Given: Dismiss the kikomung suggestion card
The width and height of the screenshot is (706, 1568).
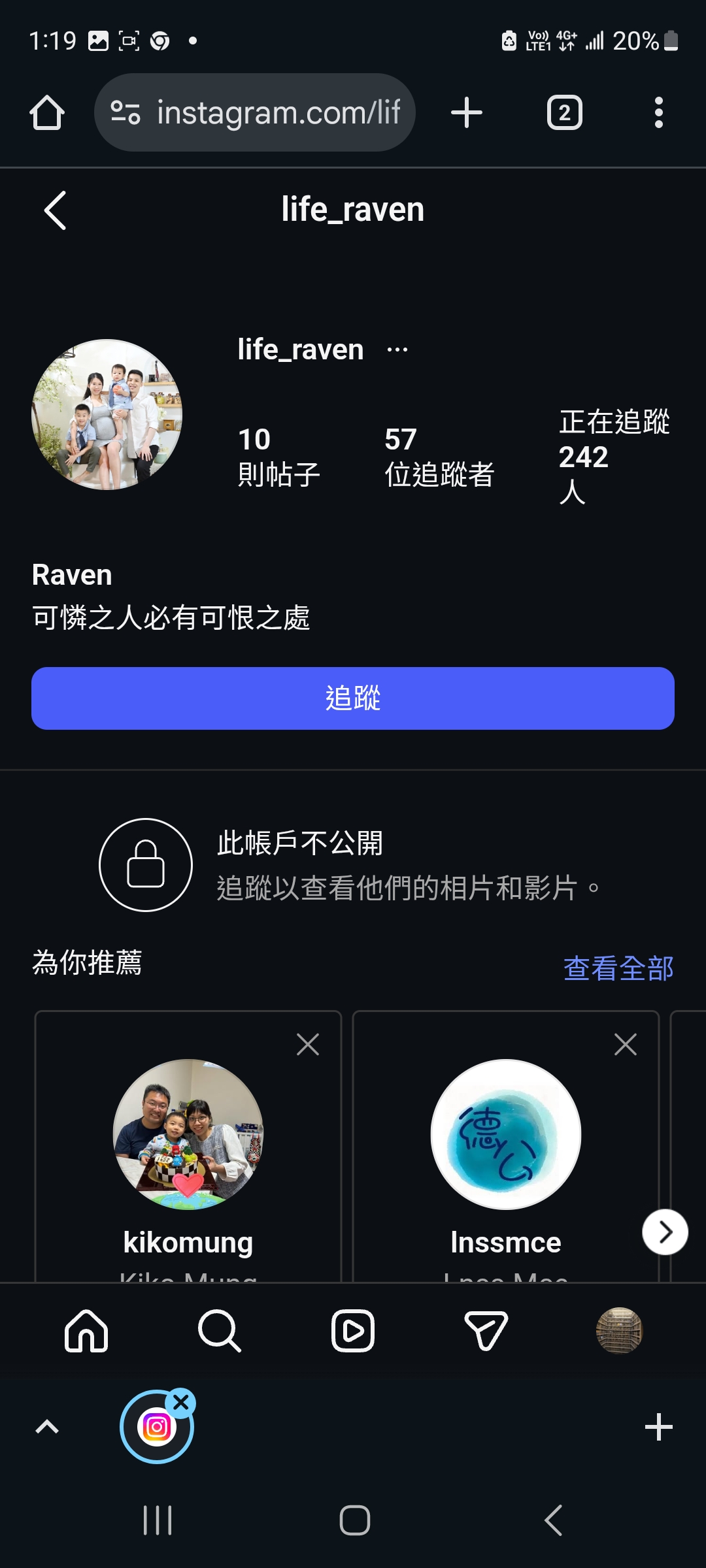Looking at the screenshot, I should click(308, 1044).
